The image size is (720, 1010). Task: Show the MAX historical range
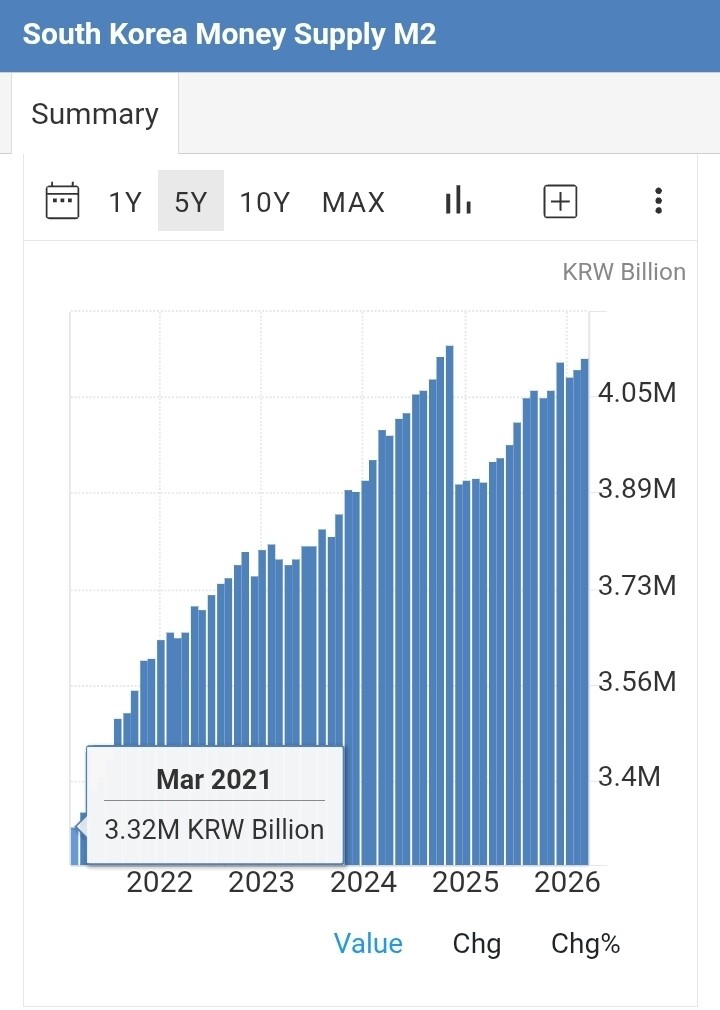[x=353, y=202]
